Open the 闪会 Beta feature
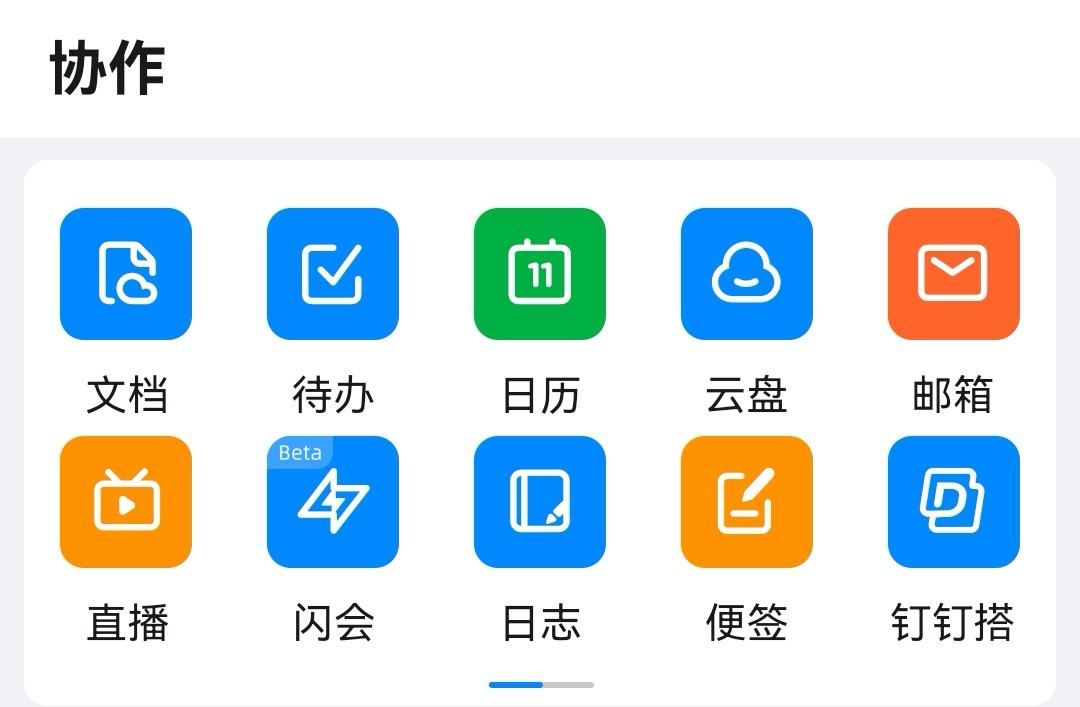The height and width of the screenshot is (707, 1080). point(333,502)
